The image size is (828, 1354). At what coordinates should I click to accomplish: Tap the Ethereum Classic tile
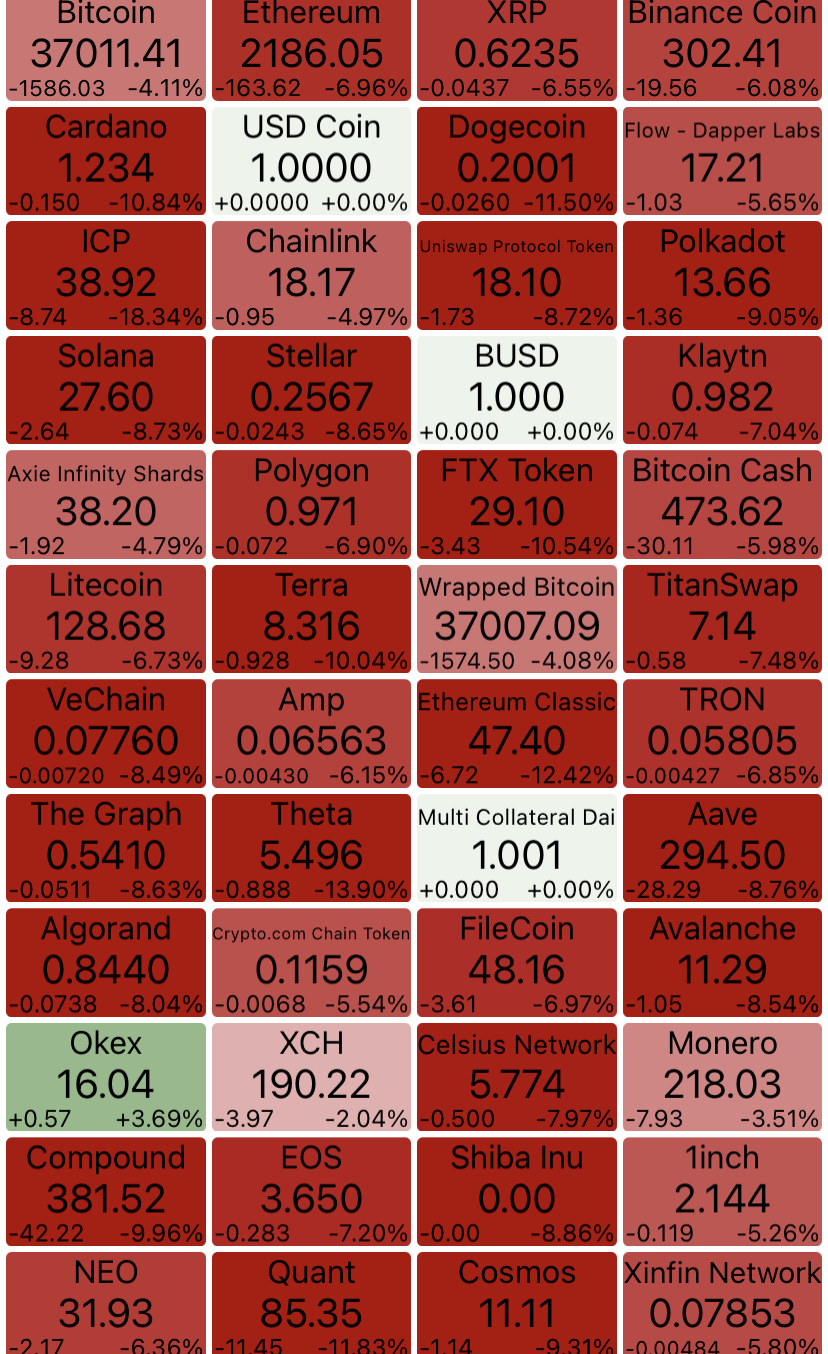click(x=517, y=734)
